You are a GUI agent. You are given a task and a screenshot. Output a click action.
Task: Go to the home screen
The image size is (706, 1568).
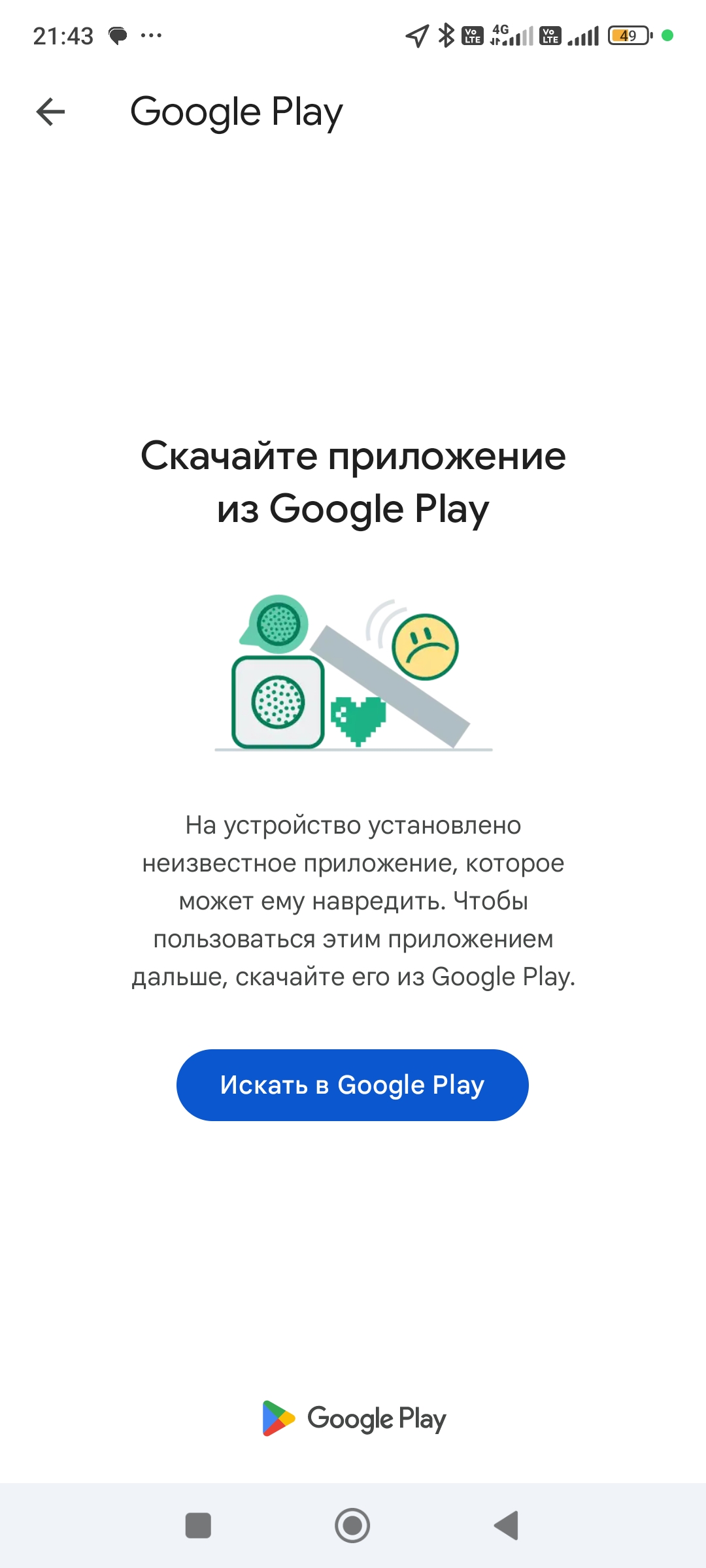pyautogui.click(x=352, y=1526)
